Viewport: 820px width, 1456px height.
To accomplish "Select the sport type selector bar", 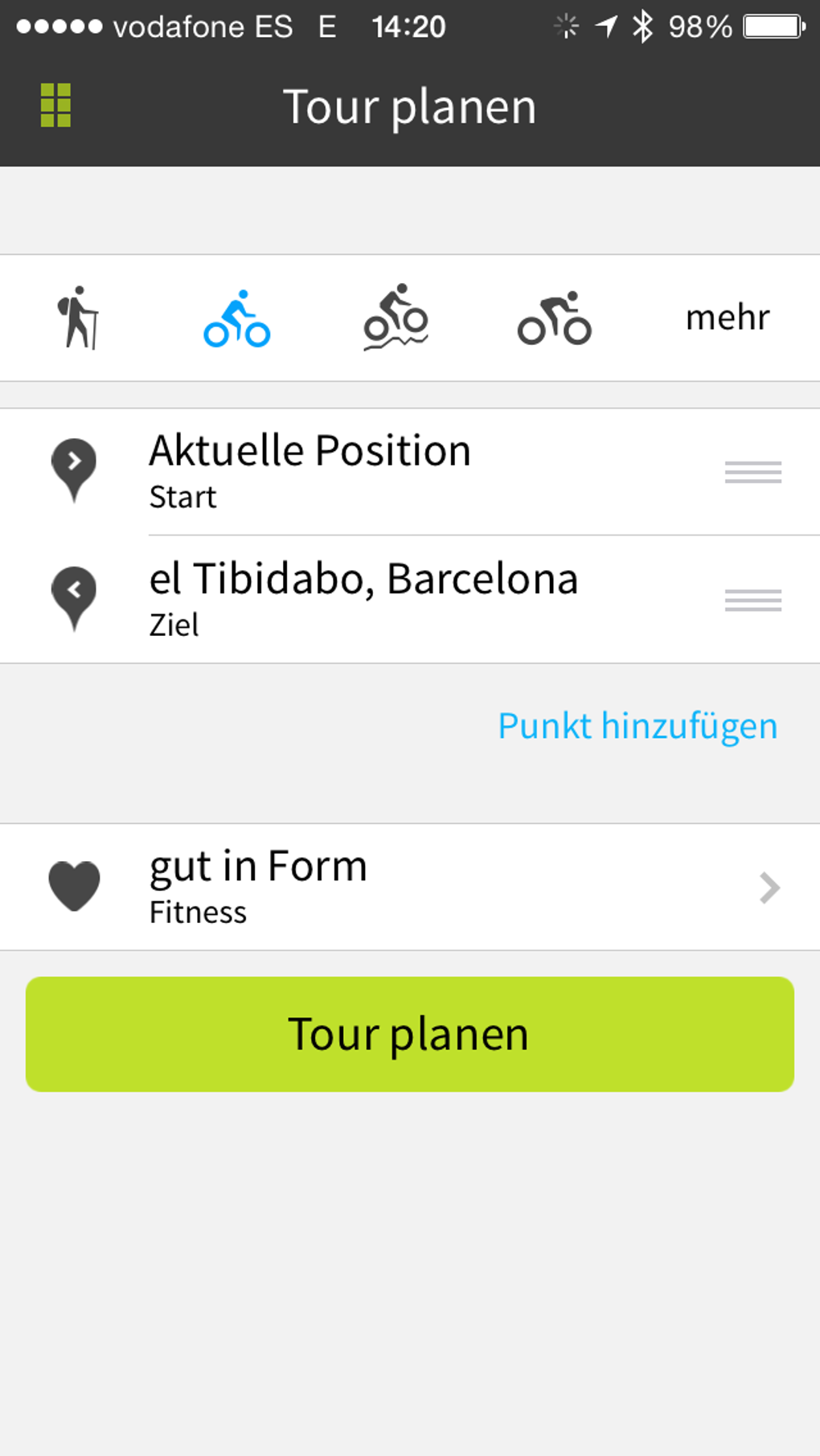I will coord(410,318).
